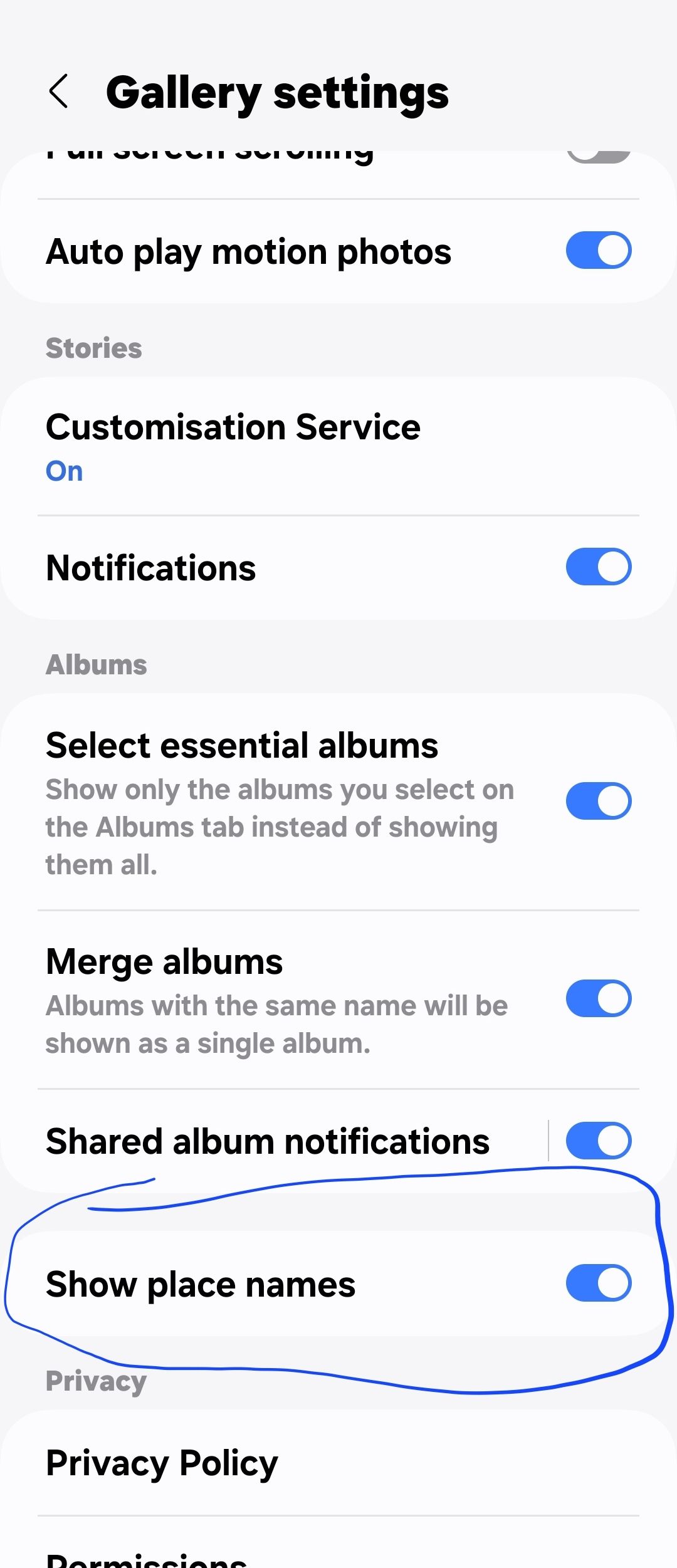Disable Select essential albums

click(597, 800)
